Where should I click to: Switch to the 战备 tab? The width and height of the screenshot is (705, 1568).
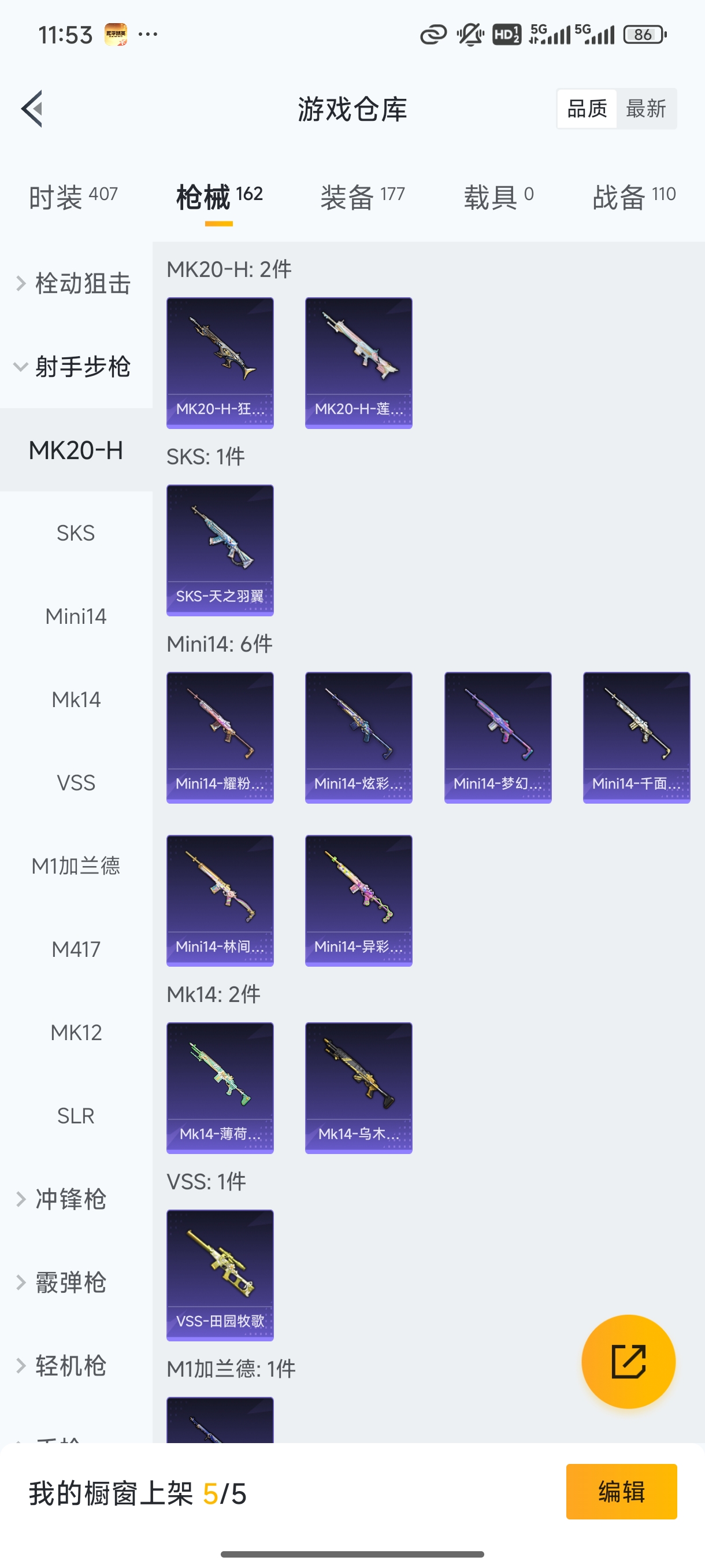pos(634,197)
